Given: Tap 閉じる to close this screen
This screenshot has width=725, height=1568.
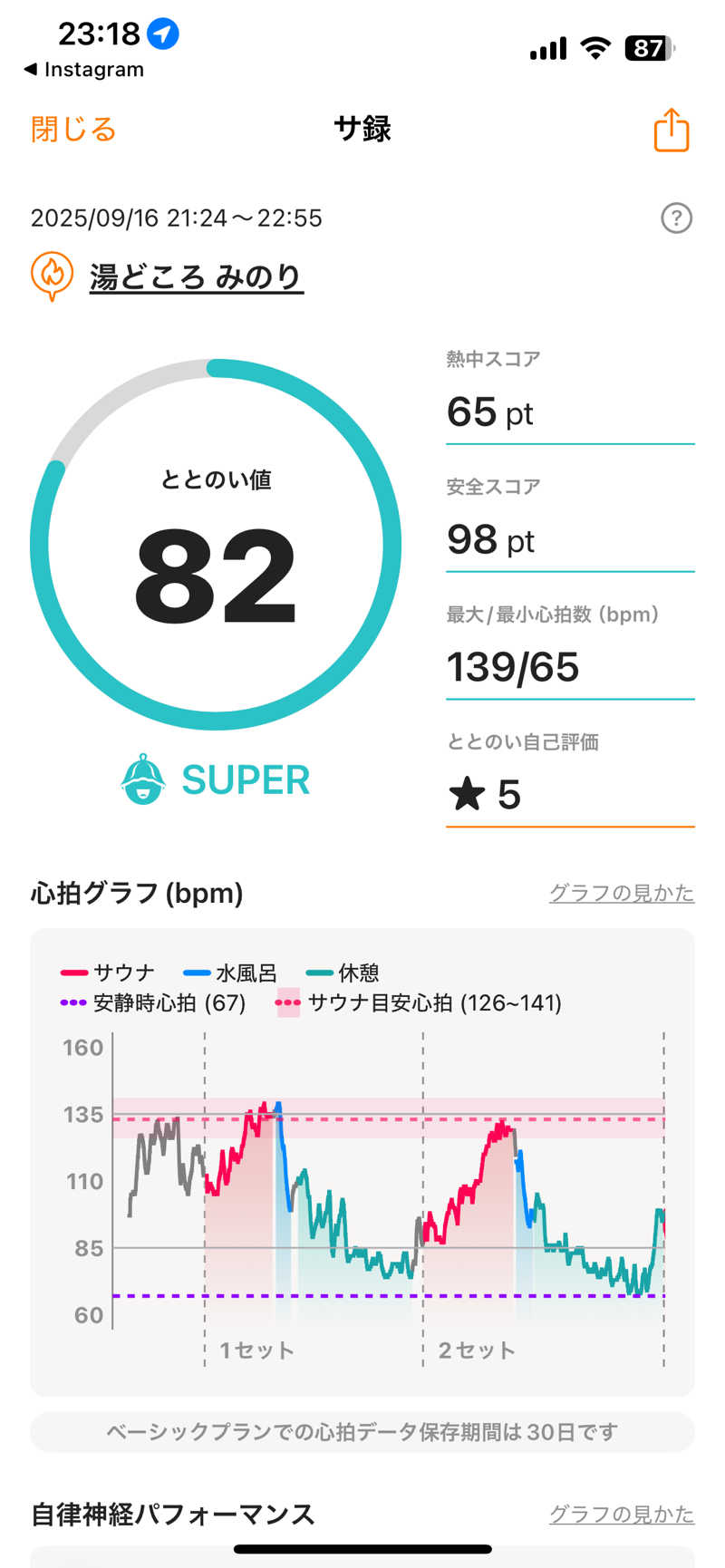Looking at the screenshot, I should click(72, 130).
